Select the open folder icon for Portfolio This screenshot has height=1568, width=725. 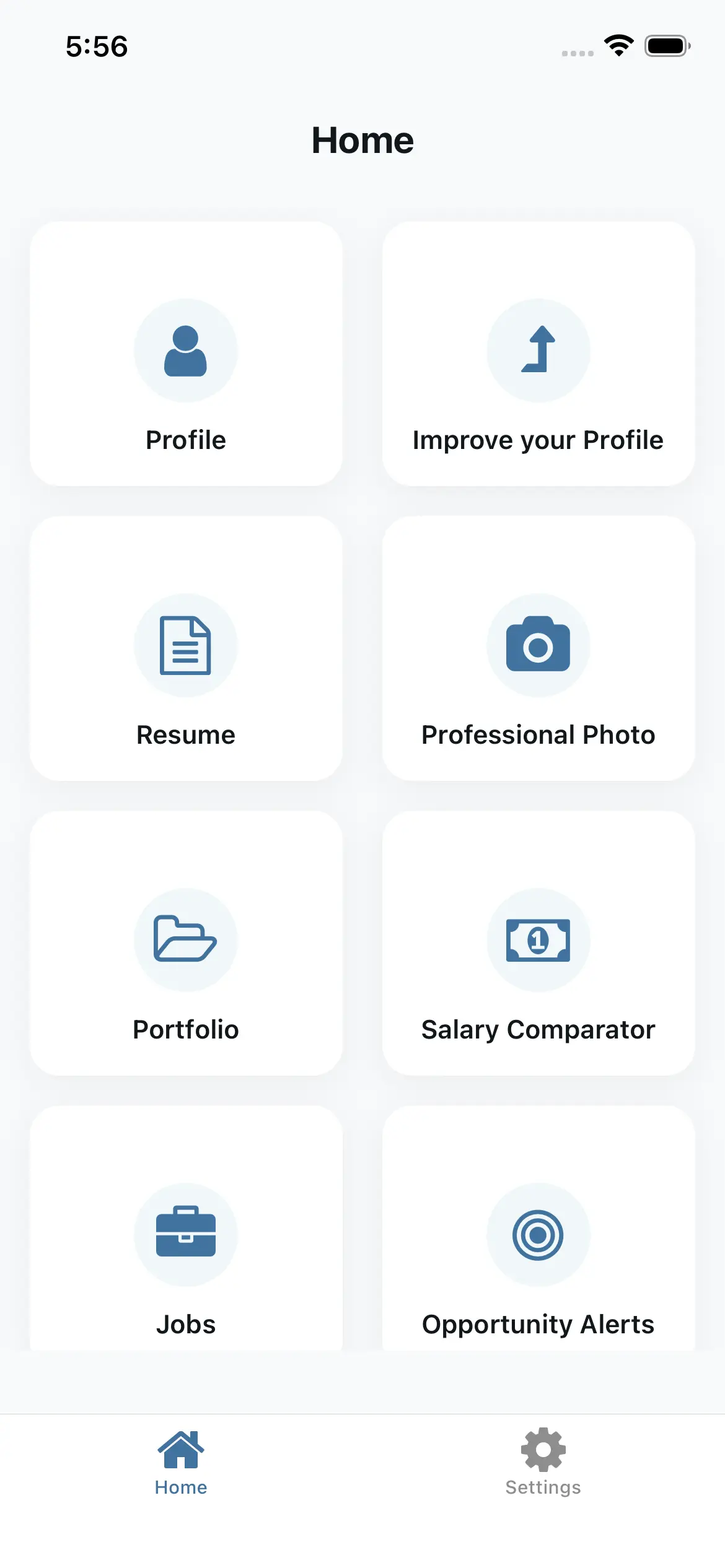click(186, 940)
